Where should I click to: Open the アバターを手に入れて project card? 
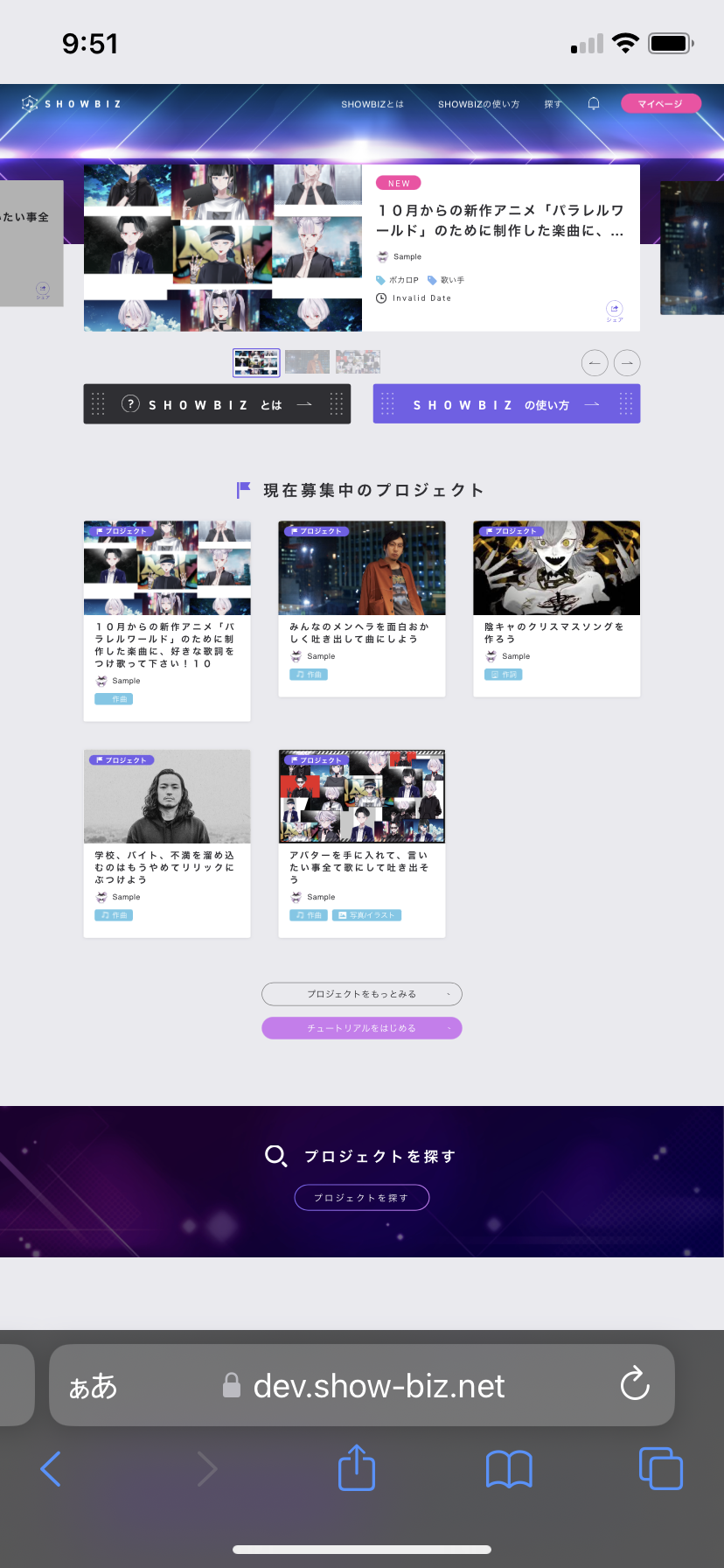point(362,843)
